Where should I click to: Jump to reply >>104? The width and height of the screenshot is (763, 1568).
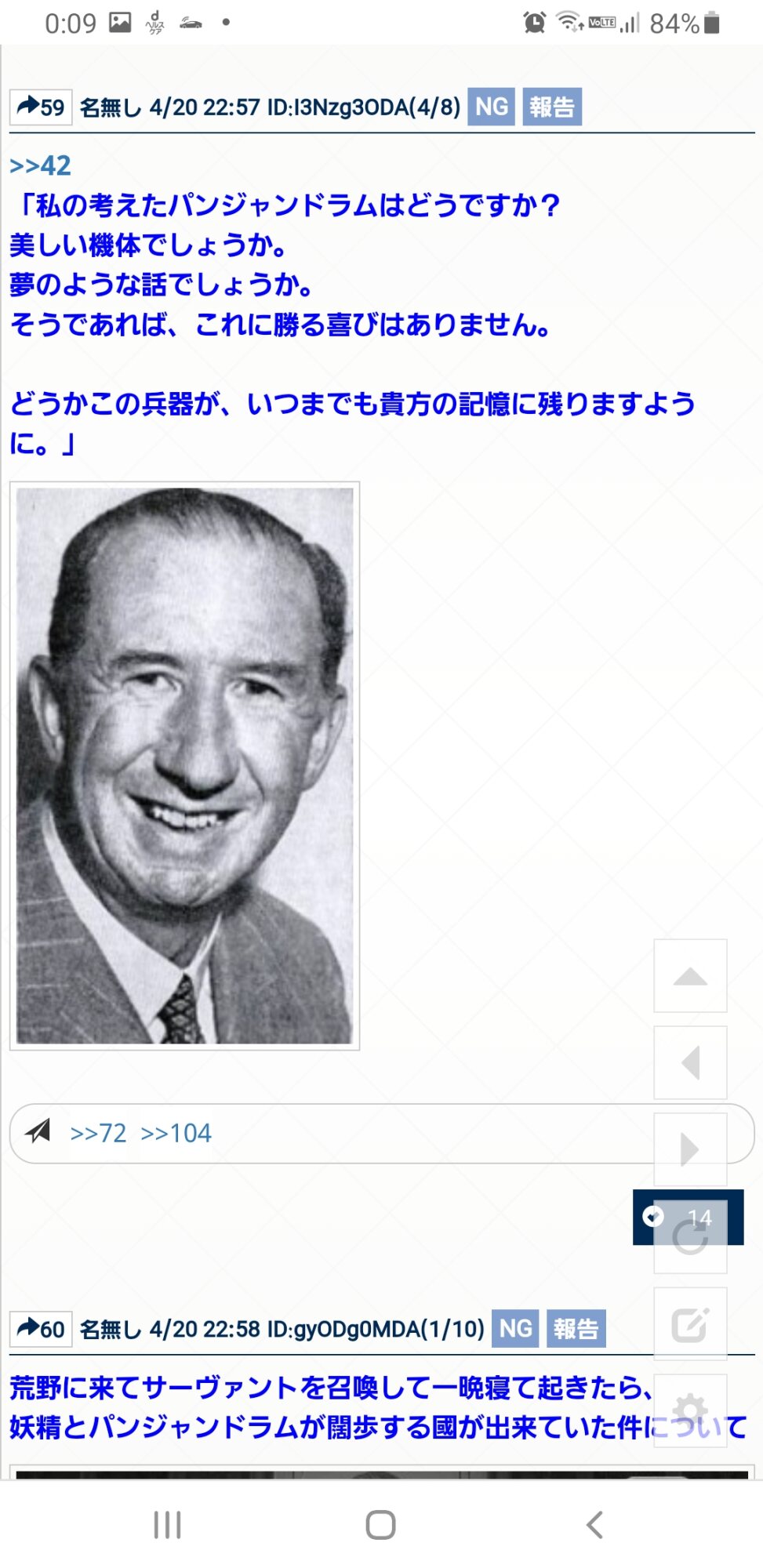pos(176,1133)
